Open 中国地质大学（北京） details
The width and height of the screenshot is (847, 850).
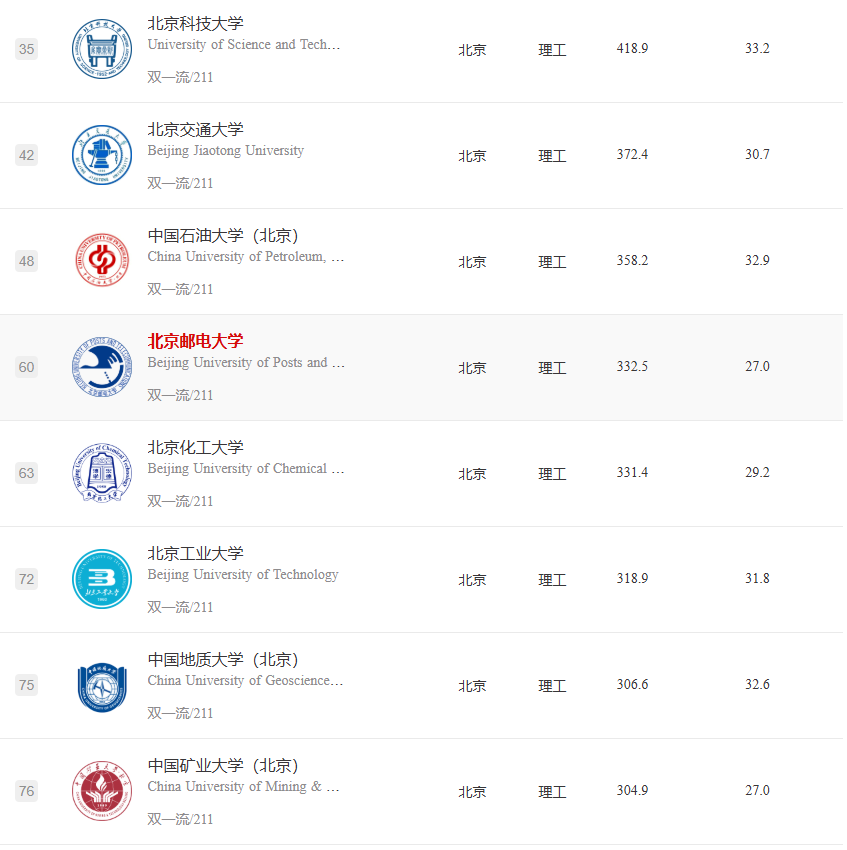tap(222, 660)
